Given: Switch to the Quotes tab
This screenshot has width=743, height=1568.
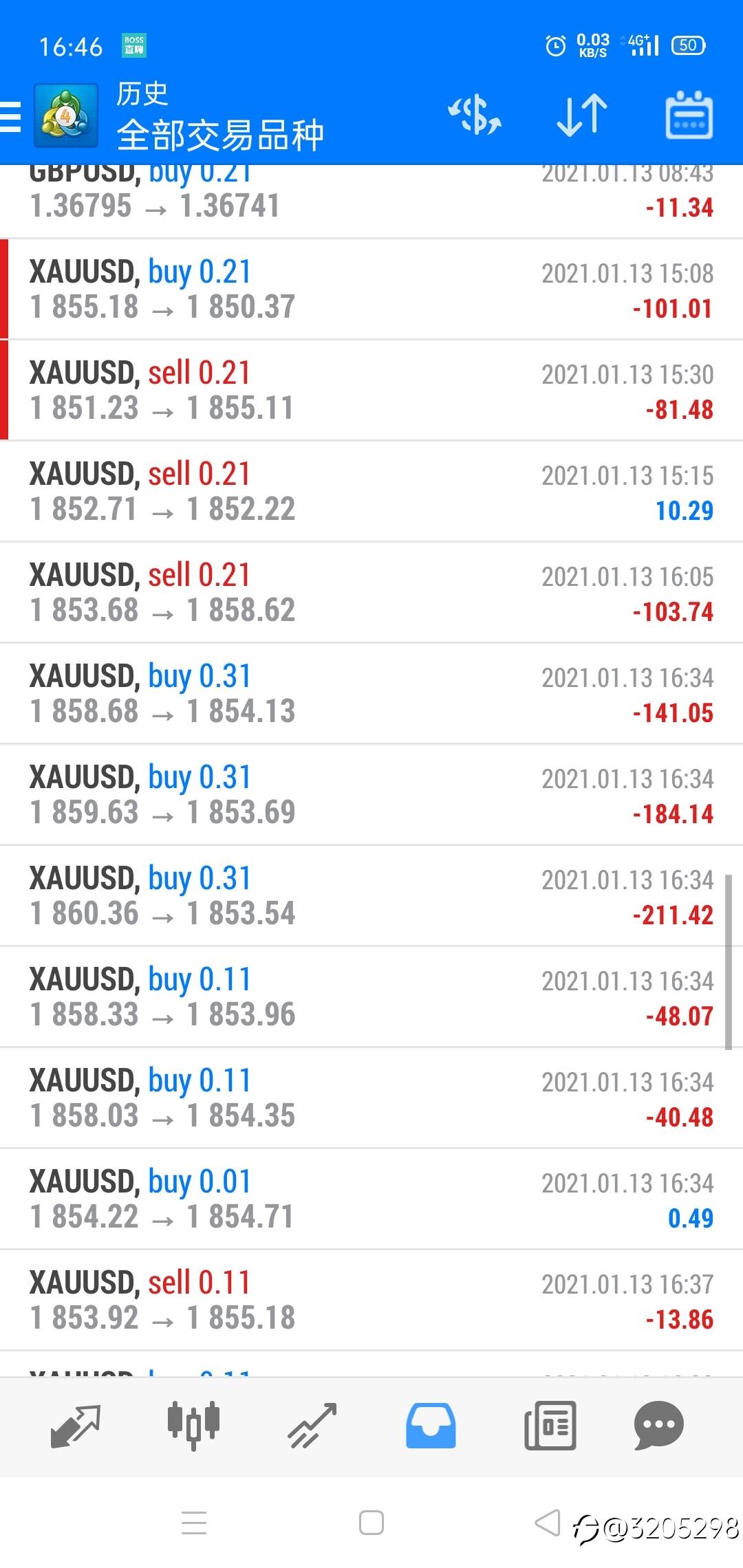Looking at the screenshot, I should point(76,1426).
